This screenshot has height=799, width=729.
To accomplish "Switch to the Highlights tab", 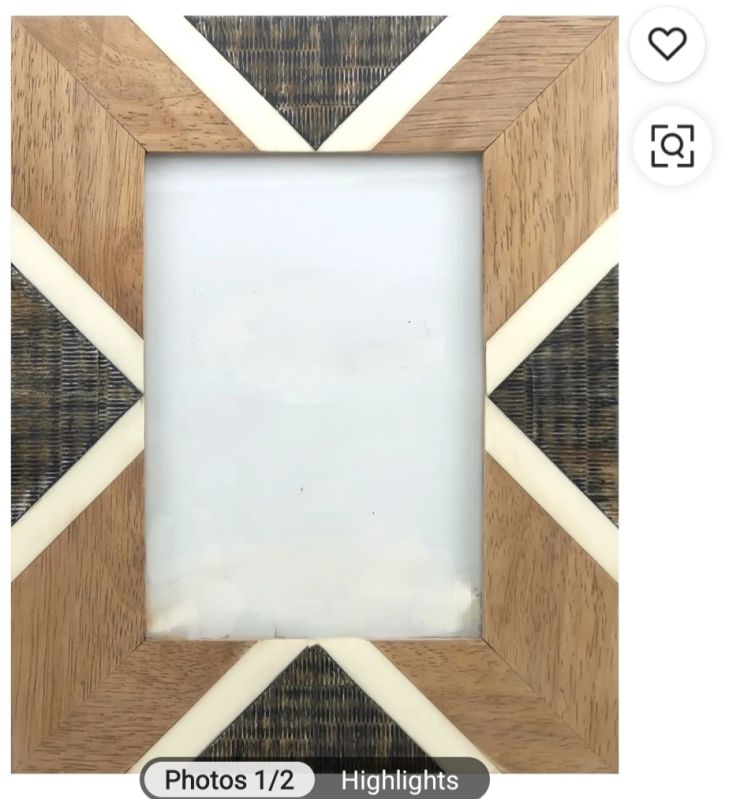I will (x=400, y=780).
